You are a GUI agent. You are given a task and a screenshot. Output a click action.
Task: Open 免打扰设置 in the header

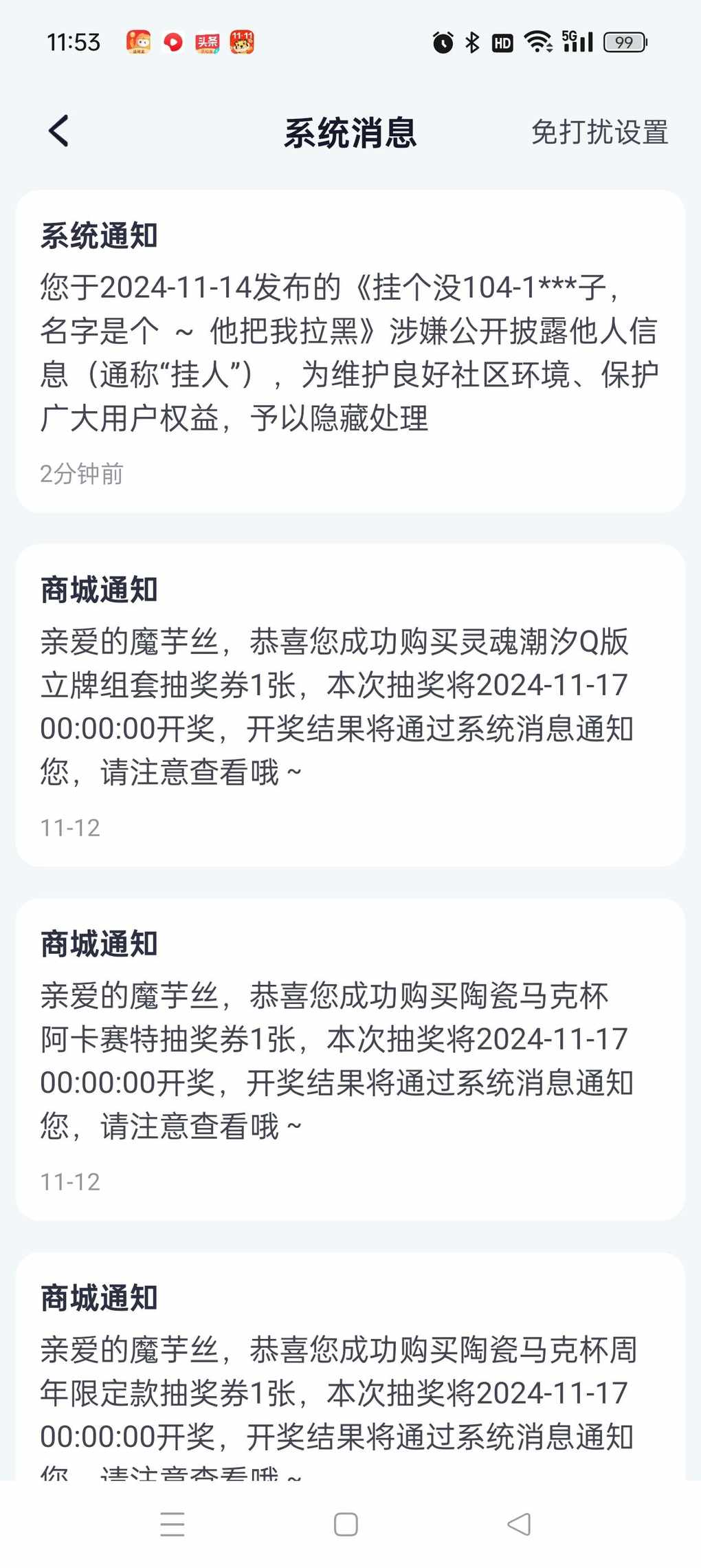pyautogui.click(x=599, y=132)
